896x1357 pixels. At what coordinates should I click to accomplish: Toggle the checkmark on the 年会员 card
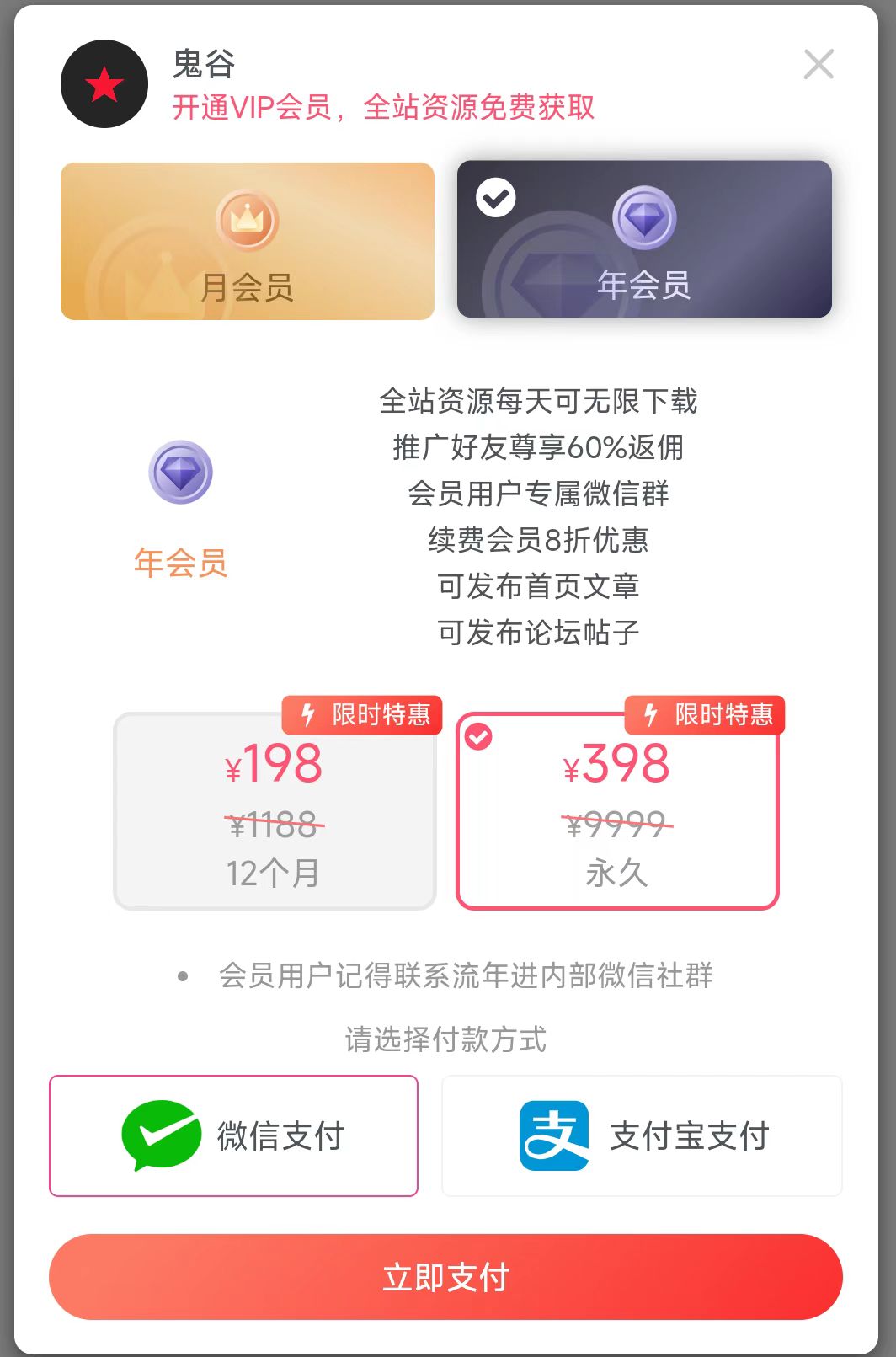click(x=496, y=195)
